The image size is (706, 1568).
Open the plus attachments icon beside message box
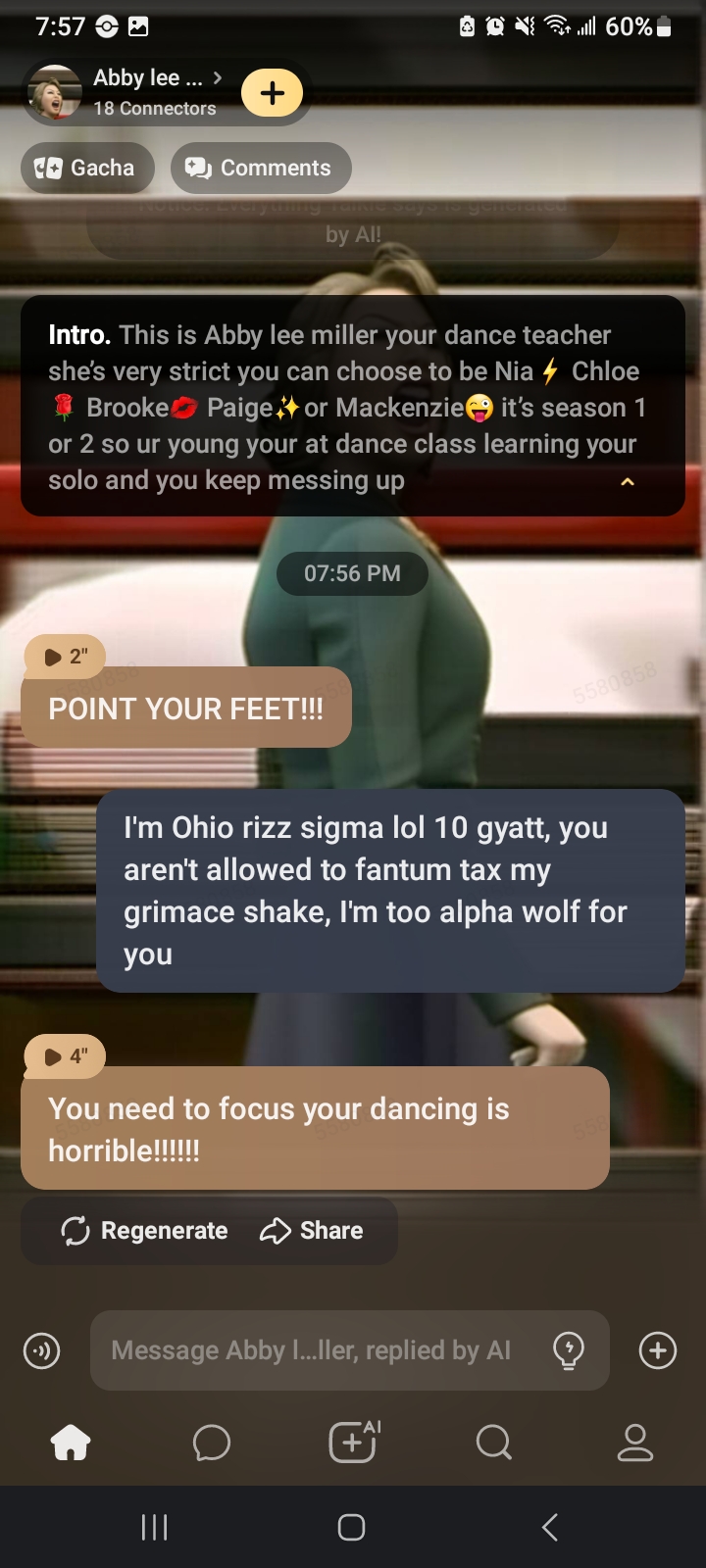pyautogui.click(x=657, y=1350)
